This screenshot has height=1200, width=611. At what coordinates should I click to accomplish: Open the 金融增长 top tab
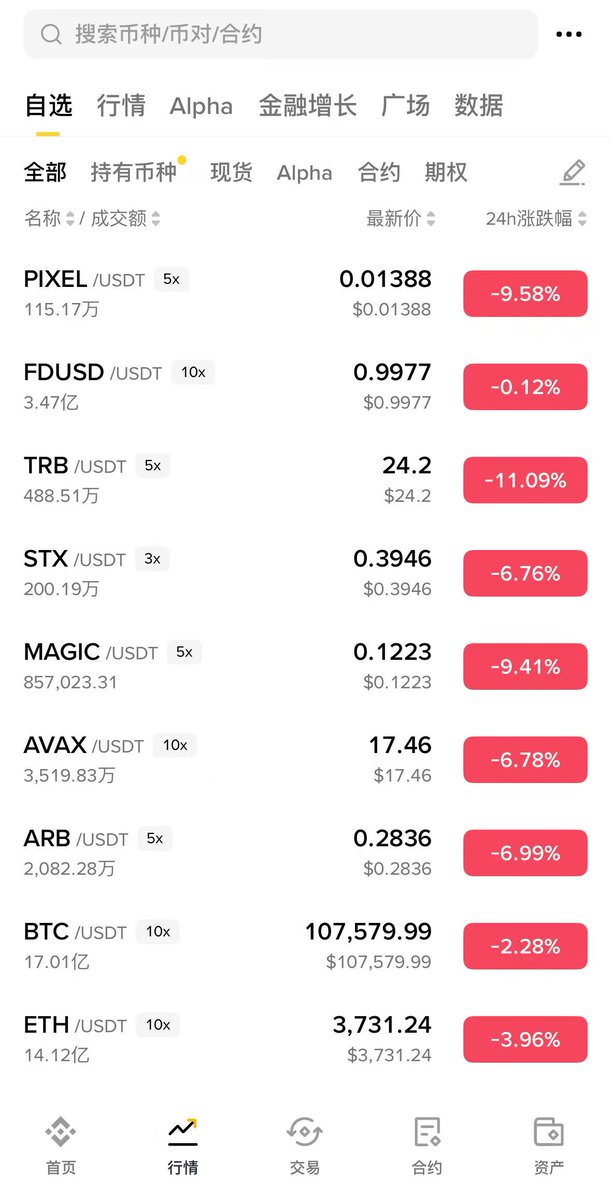(x=307, y=106)
